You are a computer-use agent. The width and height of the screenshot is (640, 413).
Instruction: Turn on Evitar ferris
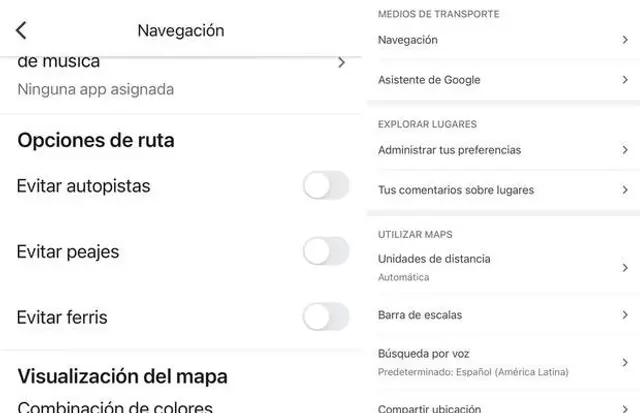click(x=325, y=317)
